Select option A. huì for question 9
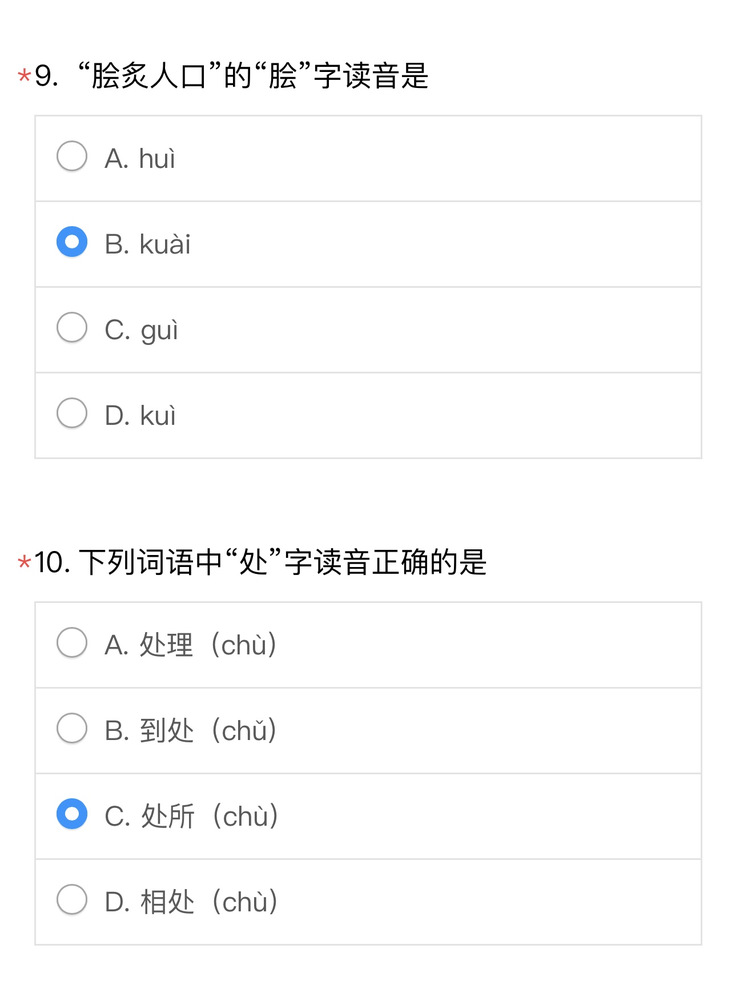 coord(72,157)
